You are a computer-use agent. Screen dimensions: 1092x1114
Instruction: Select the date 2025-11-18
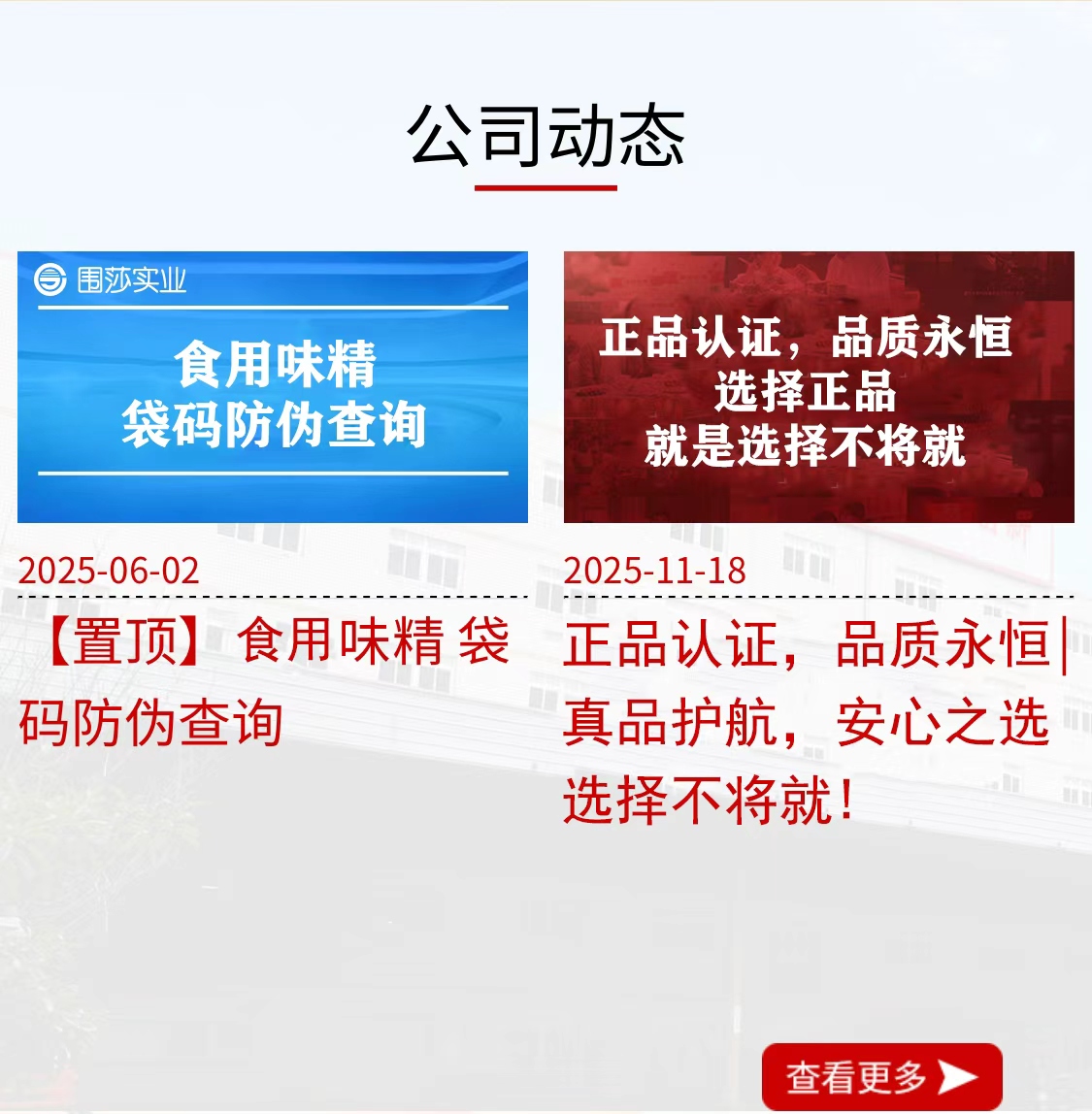coord(657,571)
